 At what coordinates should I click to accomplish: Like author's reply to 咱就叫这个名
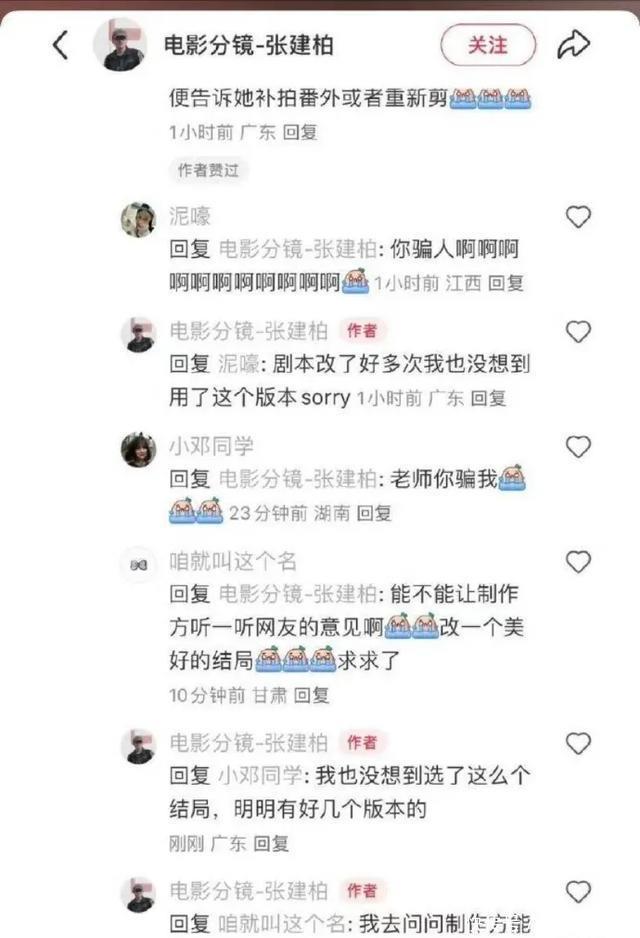pyautogui.click(x=578, y=891)
